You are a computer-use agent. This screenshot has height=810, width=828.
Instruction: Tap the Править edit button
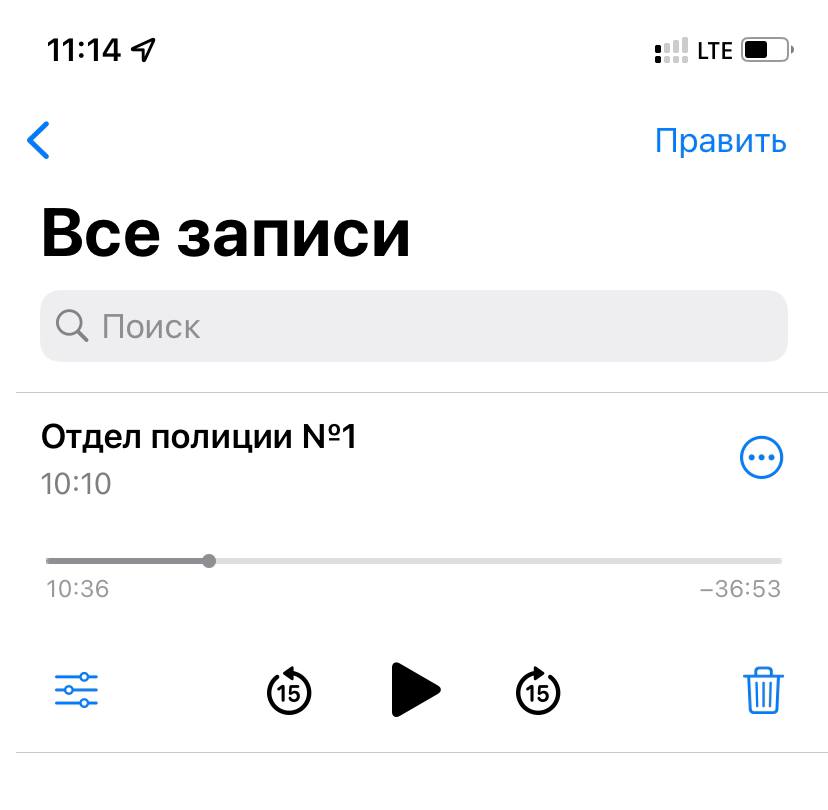pyautogui.click(x=720, y=141)
